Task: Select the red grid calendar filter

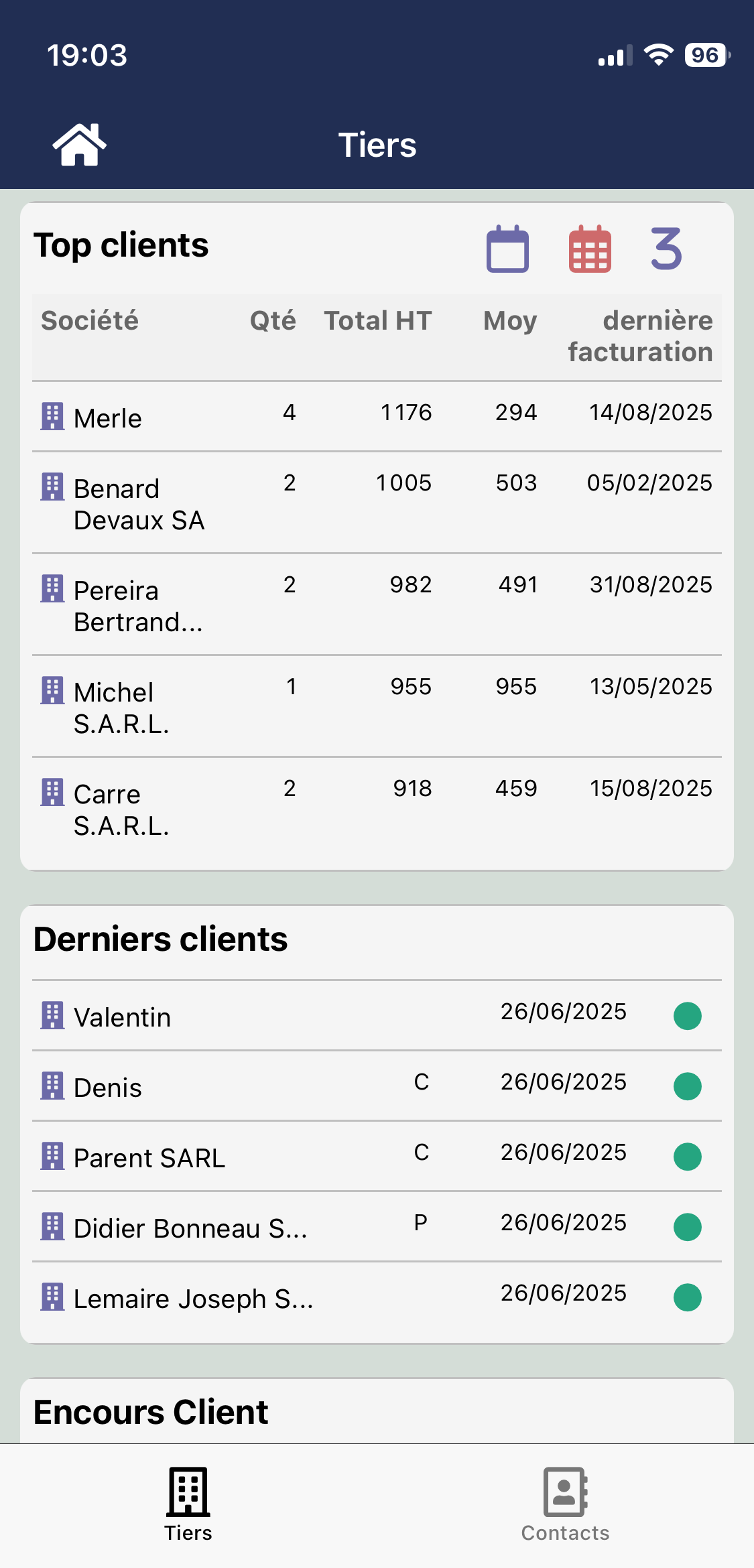Action: 590,249
